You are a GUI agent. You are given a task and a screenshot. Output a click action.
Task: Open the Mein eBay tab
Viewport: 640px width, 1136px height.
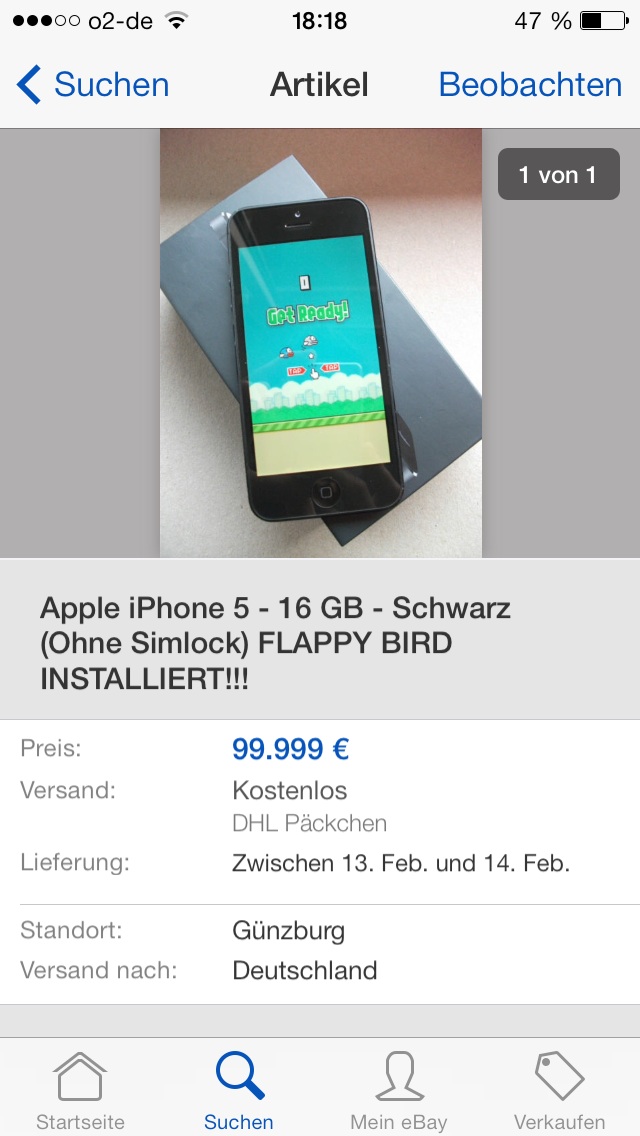coord(399,1090)
